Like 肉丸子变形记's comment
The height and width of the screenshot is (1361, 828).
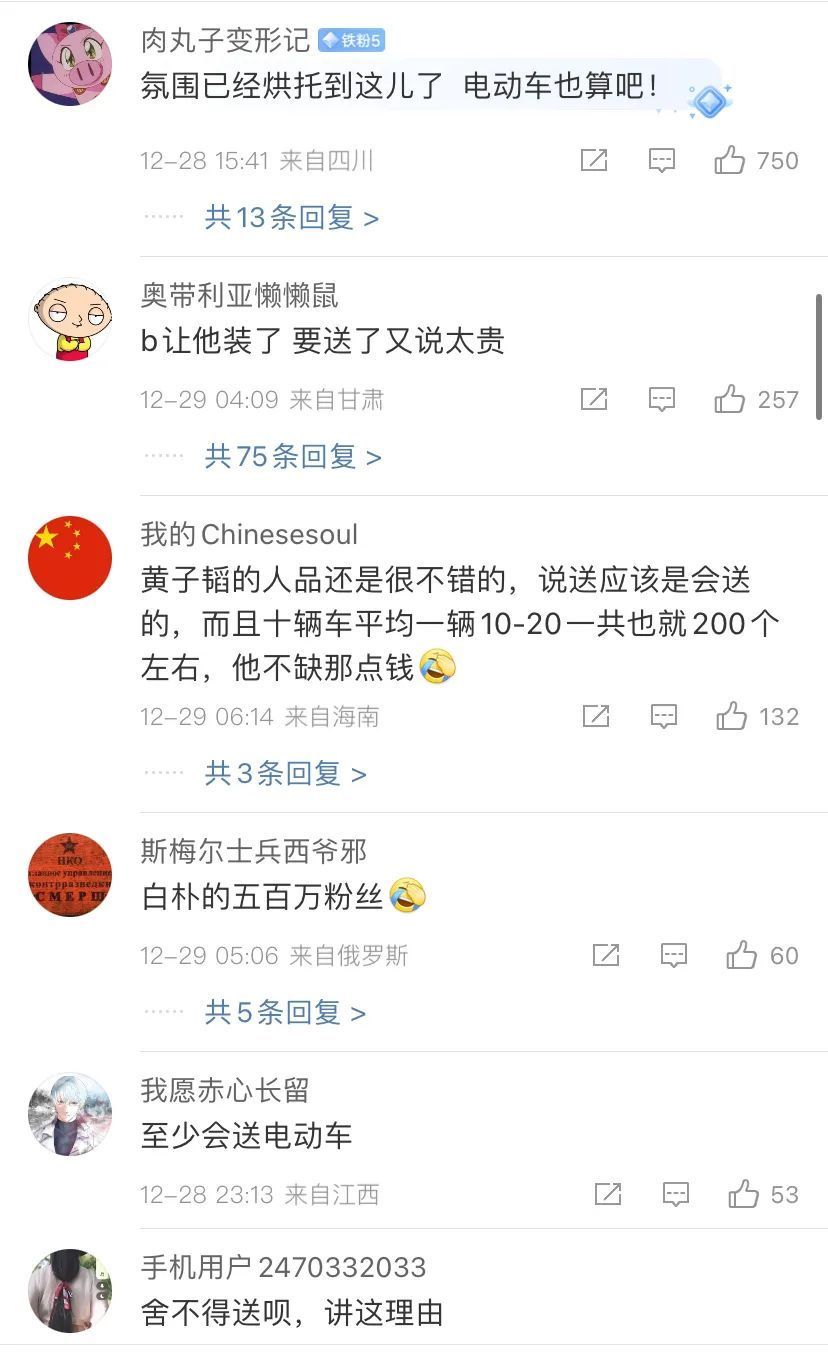[731, 160]
